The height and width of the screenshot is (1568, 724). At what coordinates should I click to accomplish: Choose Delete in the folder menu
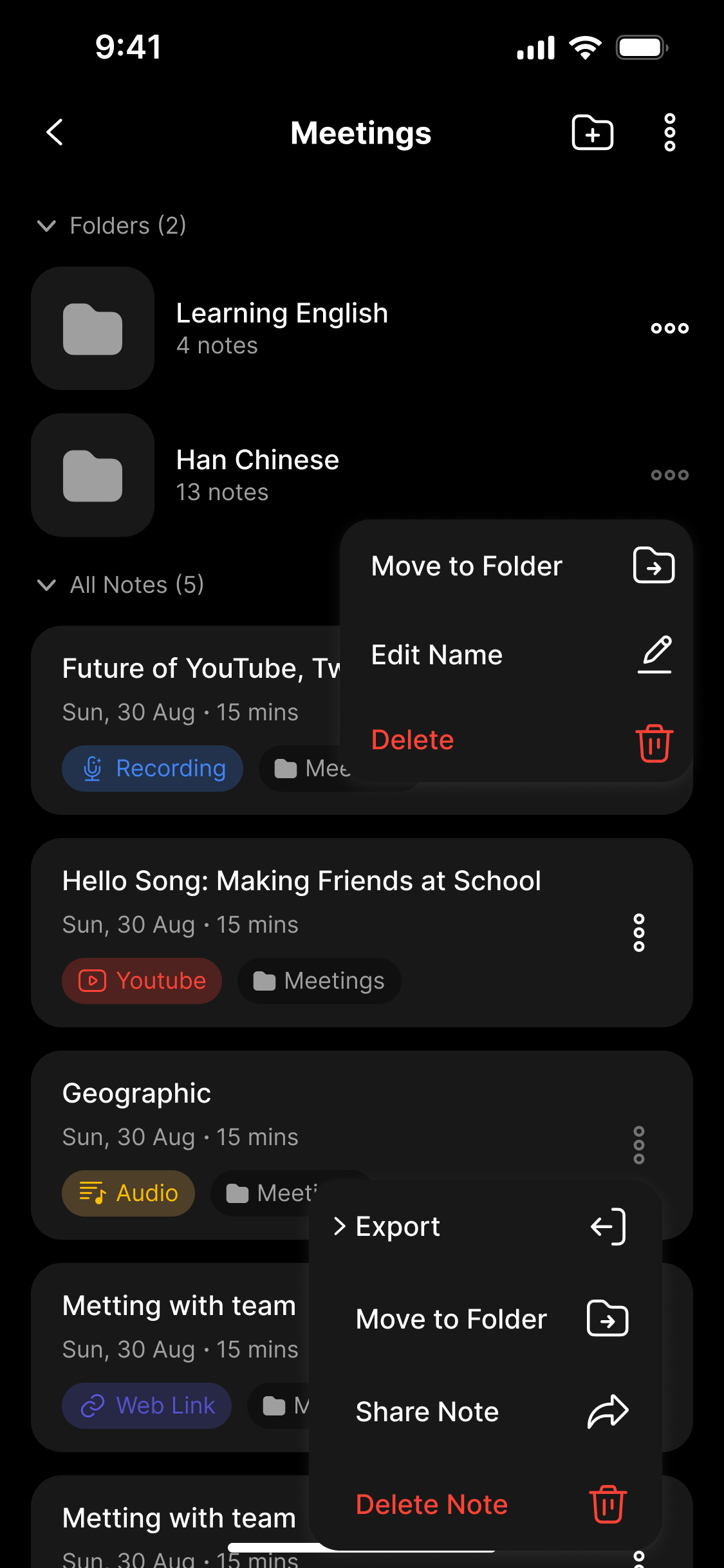click(516, 740)
